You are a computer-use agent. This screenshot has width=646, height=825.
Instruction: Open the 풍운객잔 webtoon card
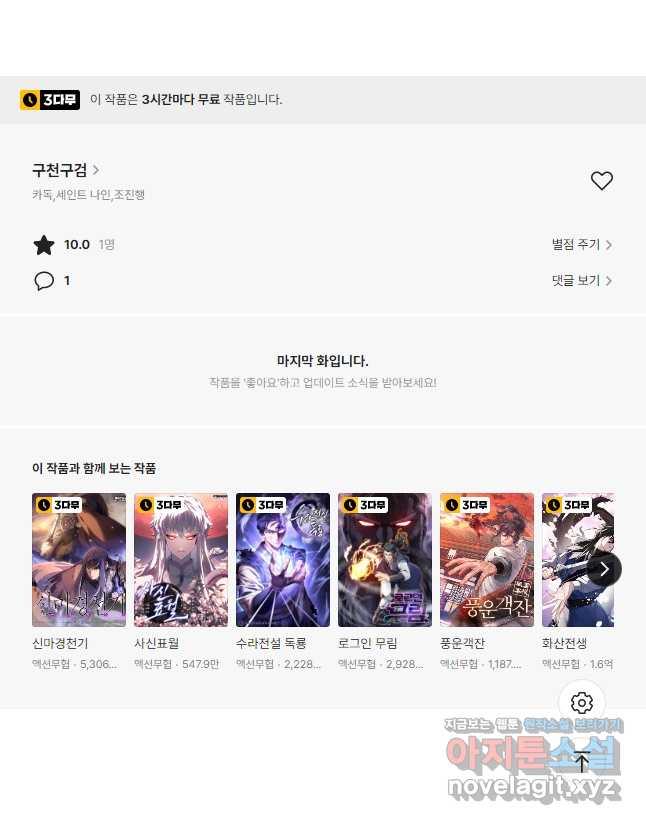(487, 560)
